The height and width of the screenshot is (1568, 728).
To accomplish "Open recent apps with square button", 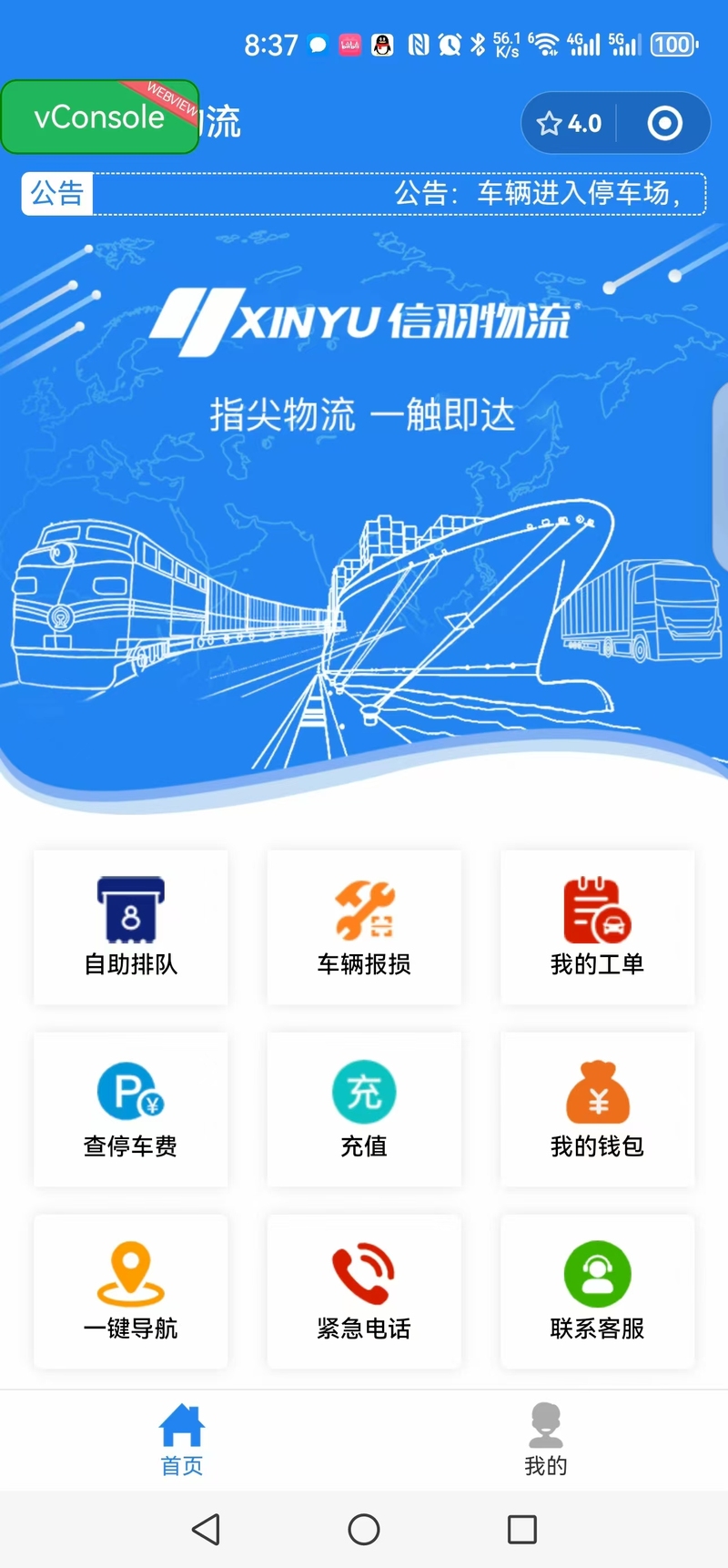I will click(521, 1529).
